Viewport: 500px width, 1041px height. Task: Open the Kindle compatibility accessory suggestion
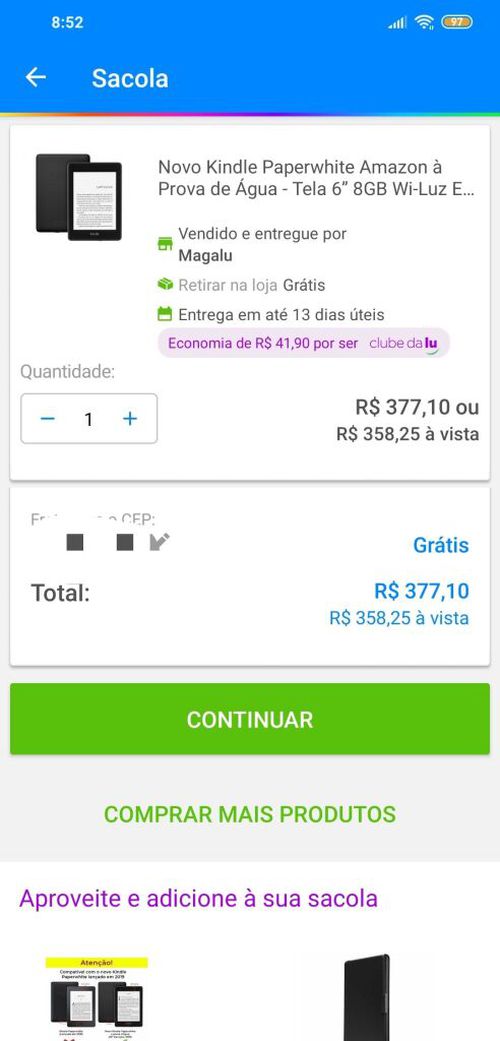coord(97,999)
